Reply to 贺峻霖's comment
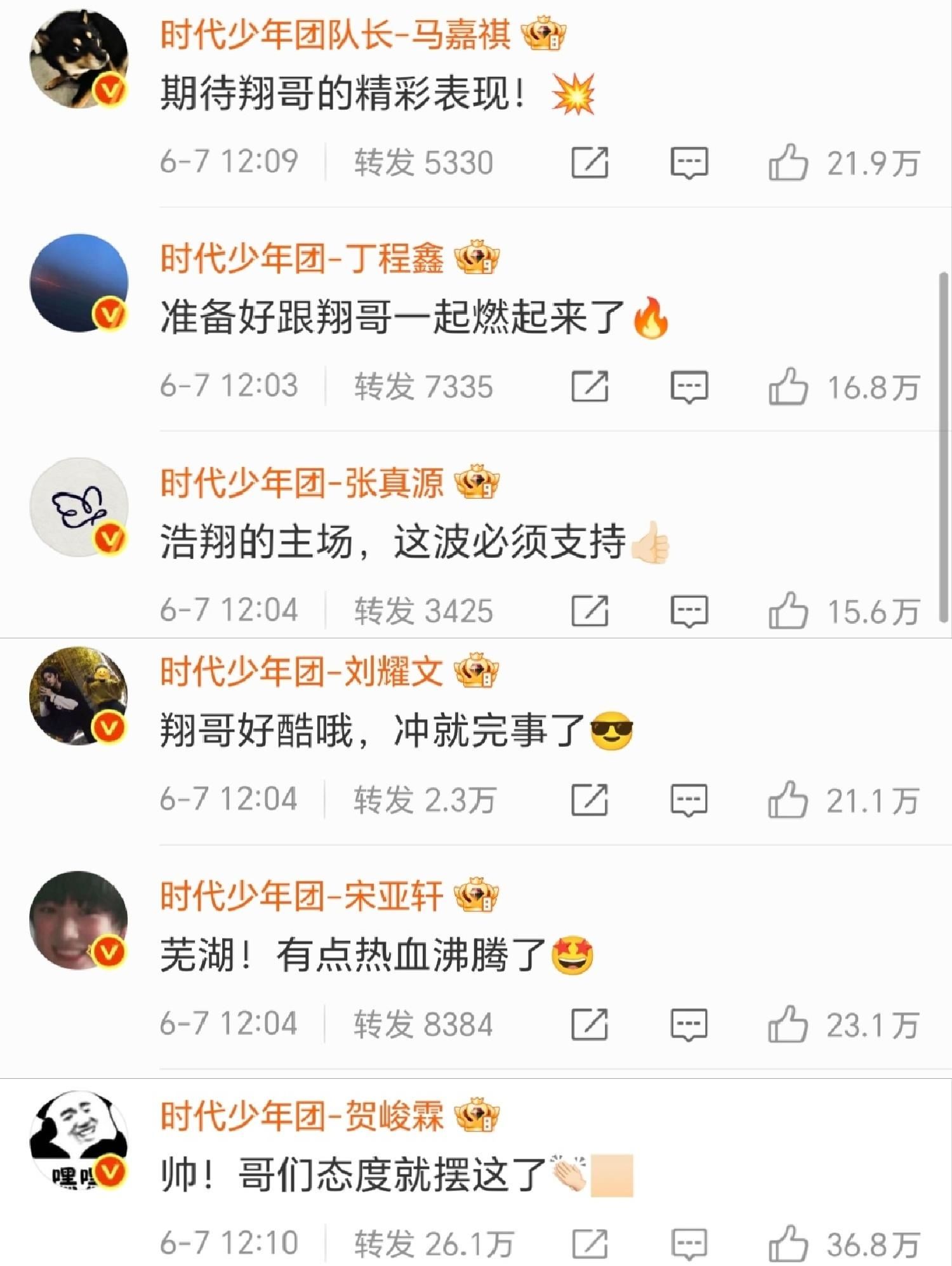Screen dimensions: 952x1266 (x=689, y=1244)
